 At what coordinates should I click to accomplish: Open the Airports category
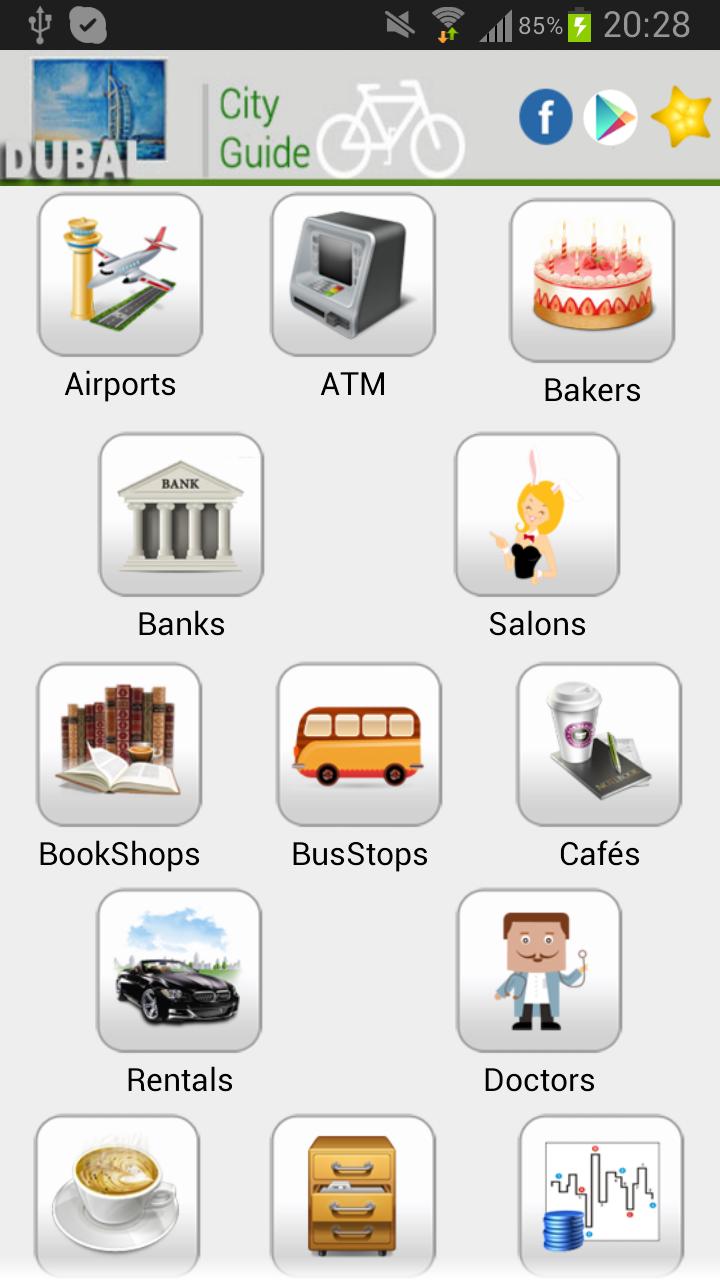(120, 275)
